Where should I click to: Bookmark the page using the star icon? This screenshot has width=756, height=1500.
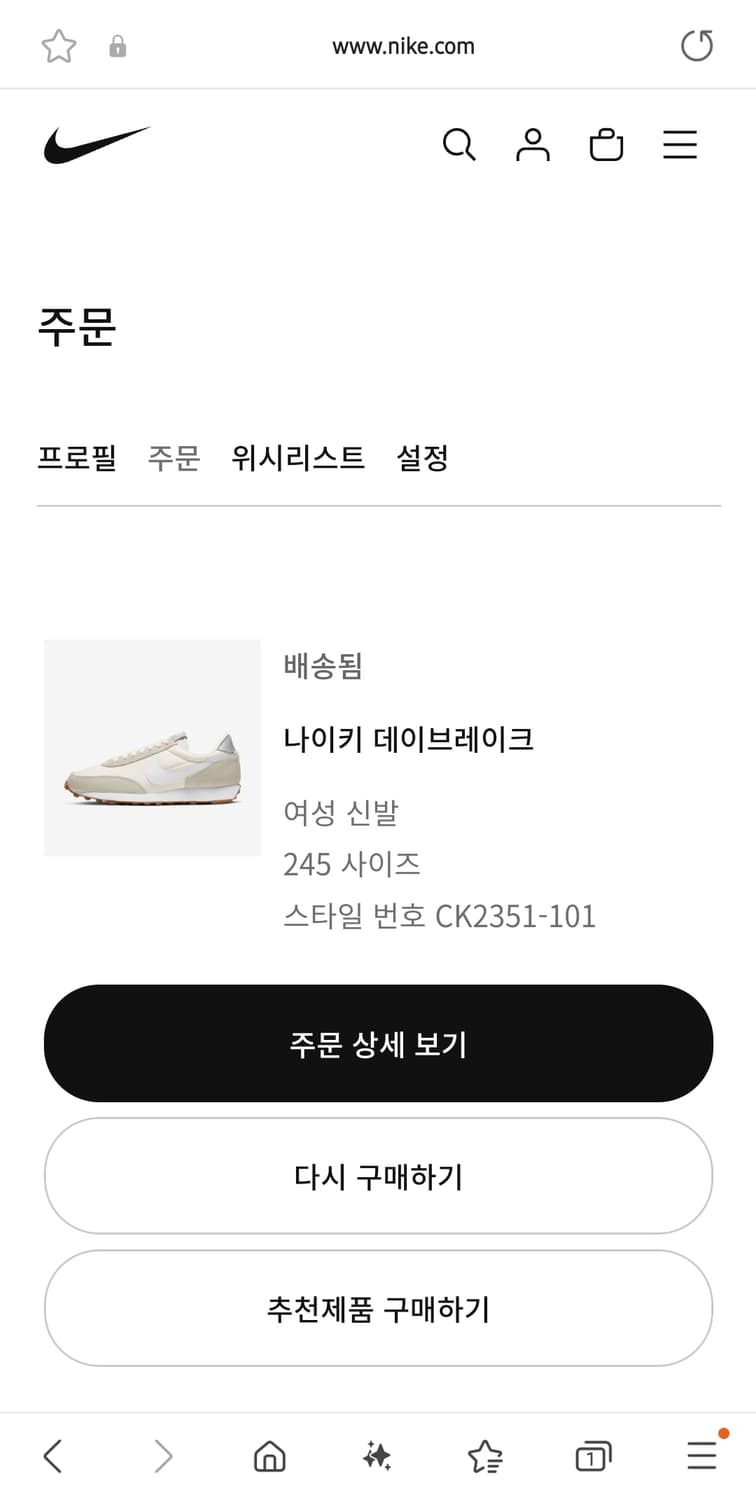click(59, 44)
